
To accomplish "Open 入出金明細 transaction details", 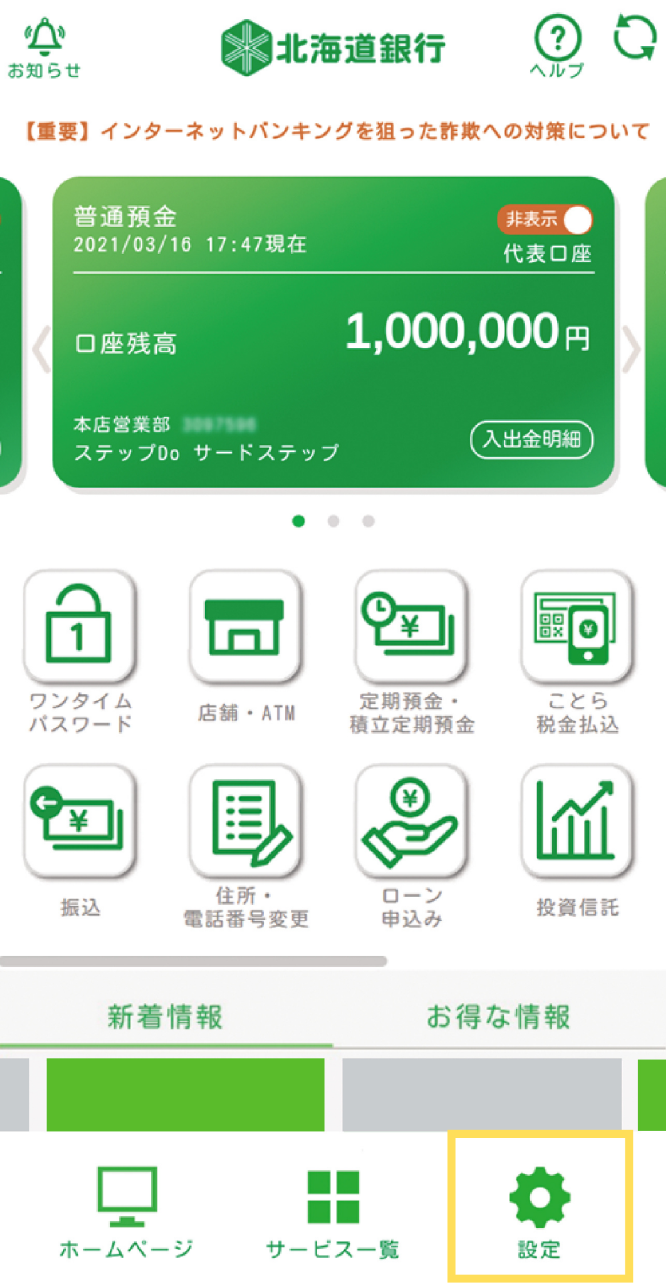I will pyautogui.click(x=531, y=439).
